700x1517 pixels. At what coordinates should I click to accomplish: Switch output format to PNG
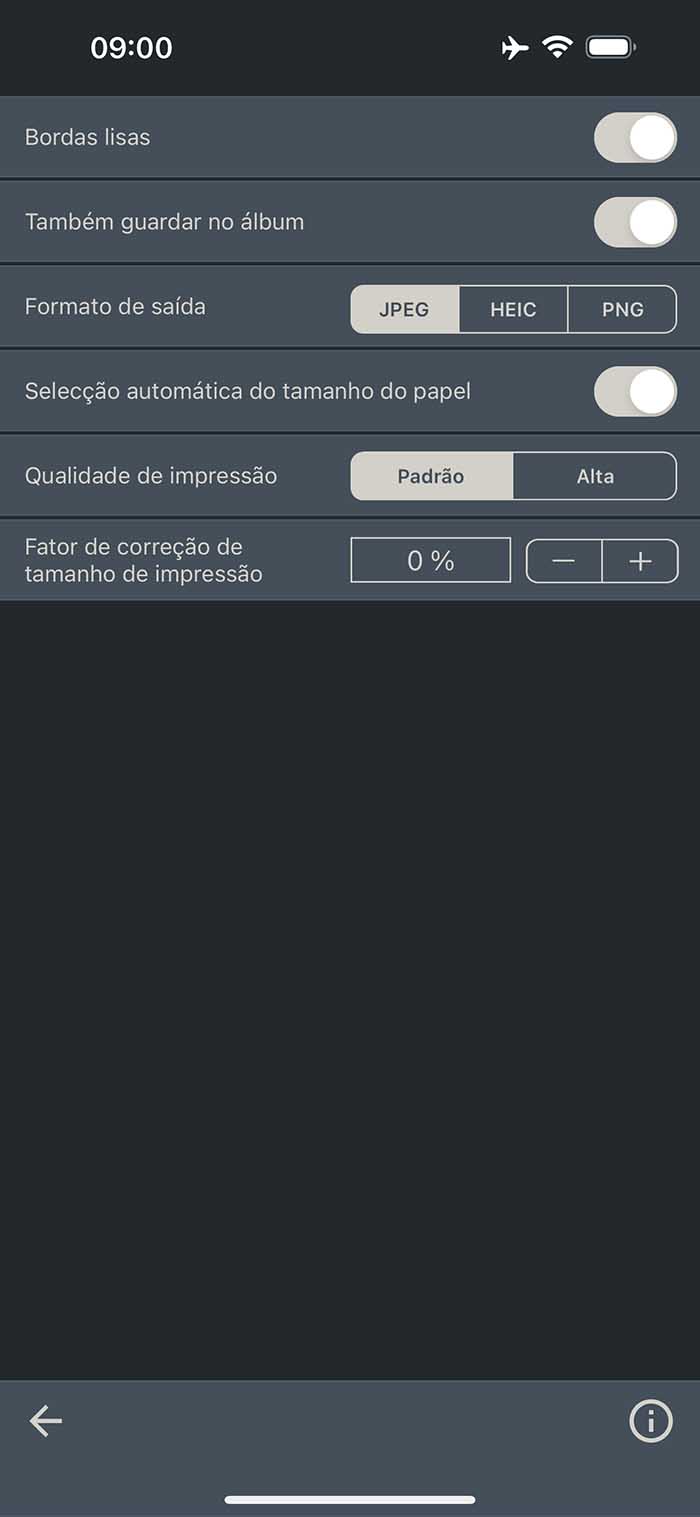(x=622, y=309)
